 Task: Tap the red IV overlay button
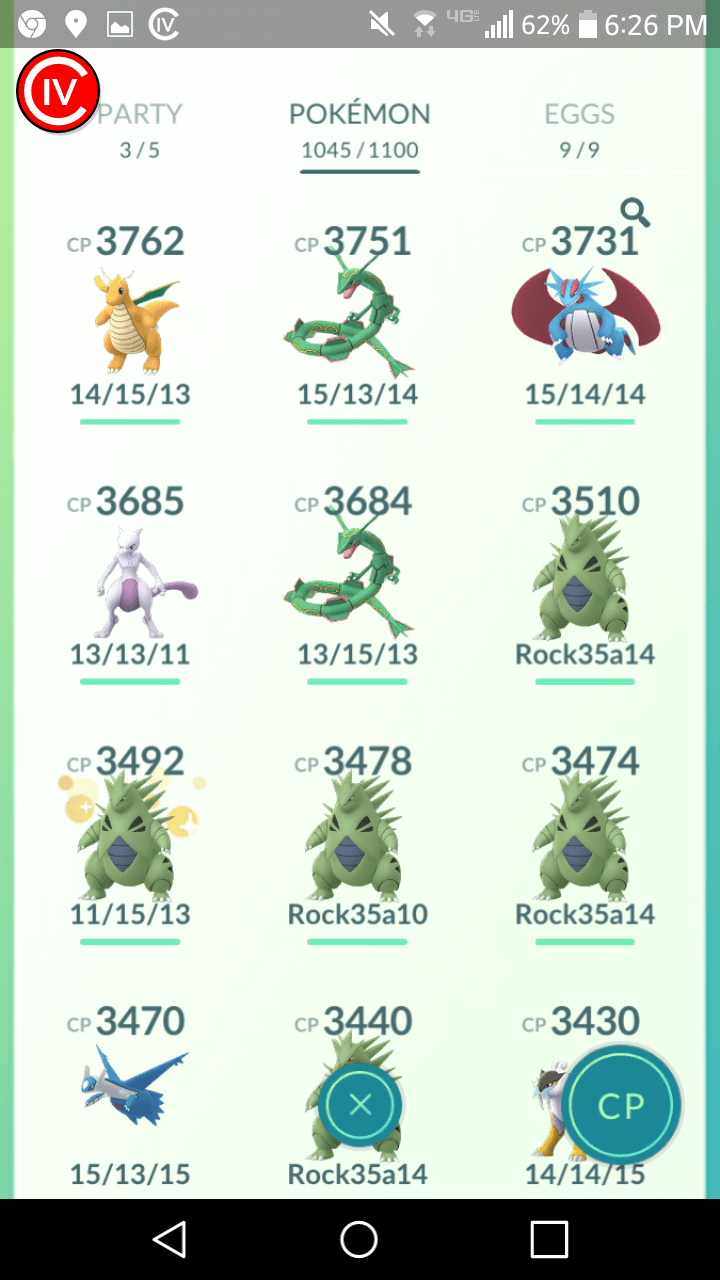pos(58,92)
